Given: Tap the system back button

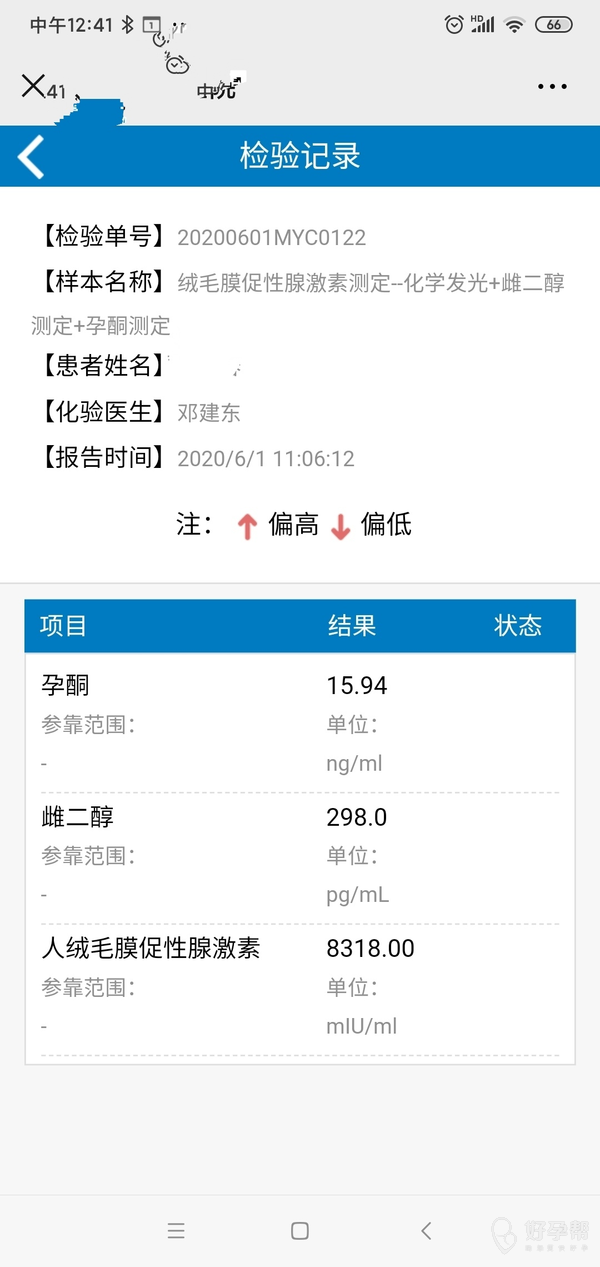Looking at the screenshot, I should 426,1231.
